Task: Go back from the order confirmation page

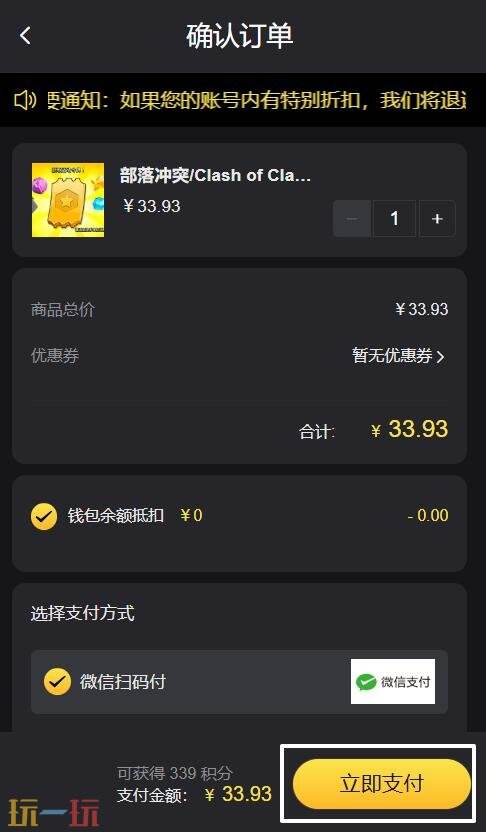Action: click(25, 36)
